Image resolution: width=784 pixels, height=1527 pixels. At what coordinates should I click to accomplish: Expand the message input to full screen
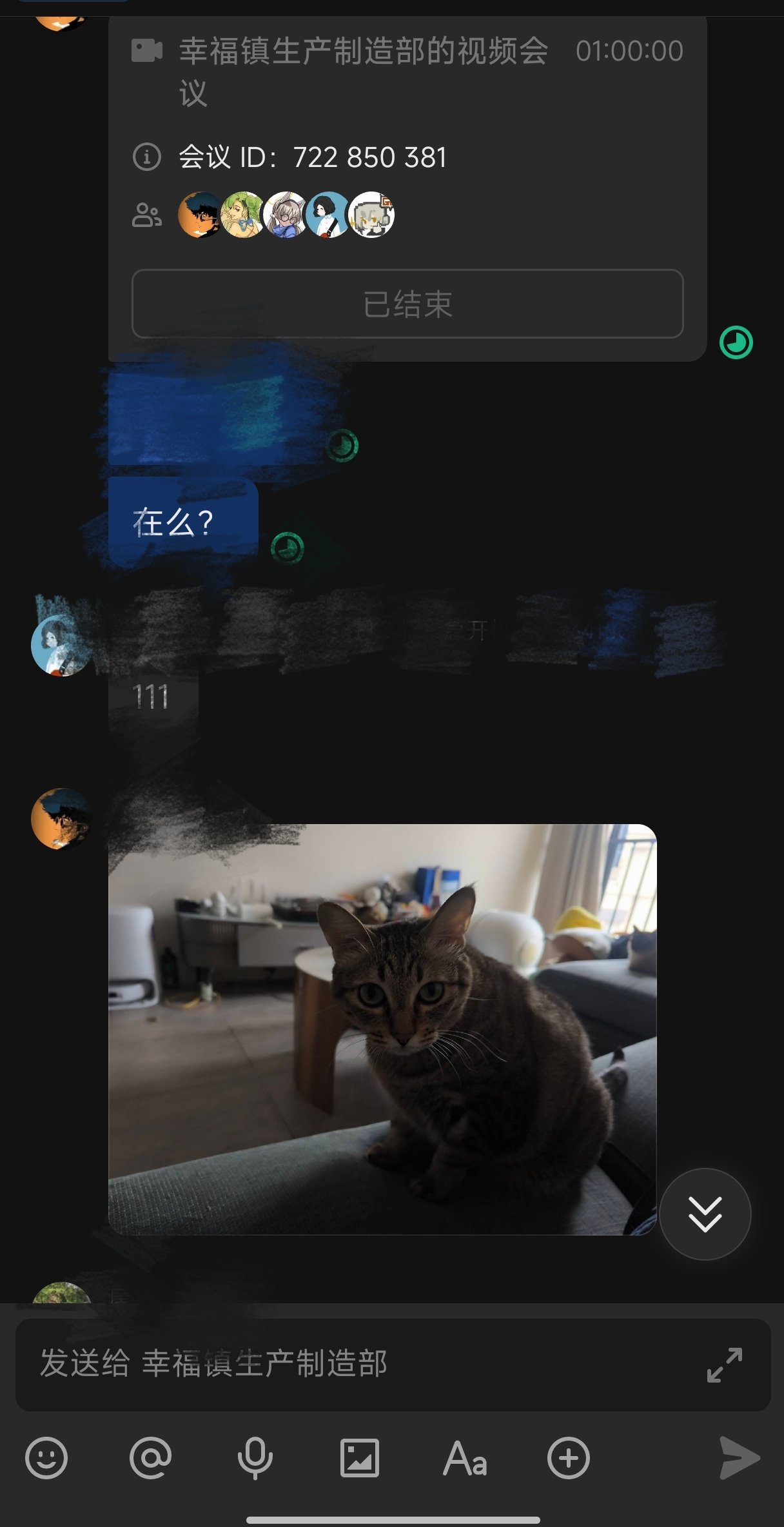coord(724,1364)
